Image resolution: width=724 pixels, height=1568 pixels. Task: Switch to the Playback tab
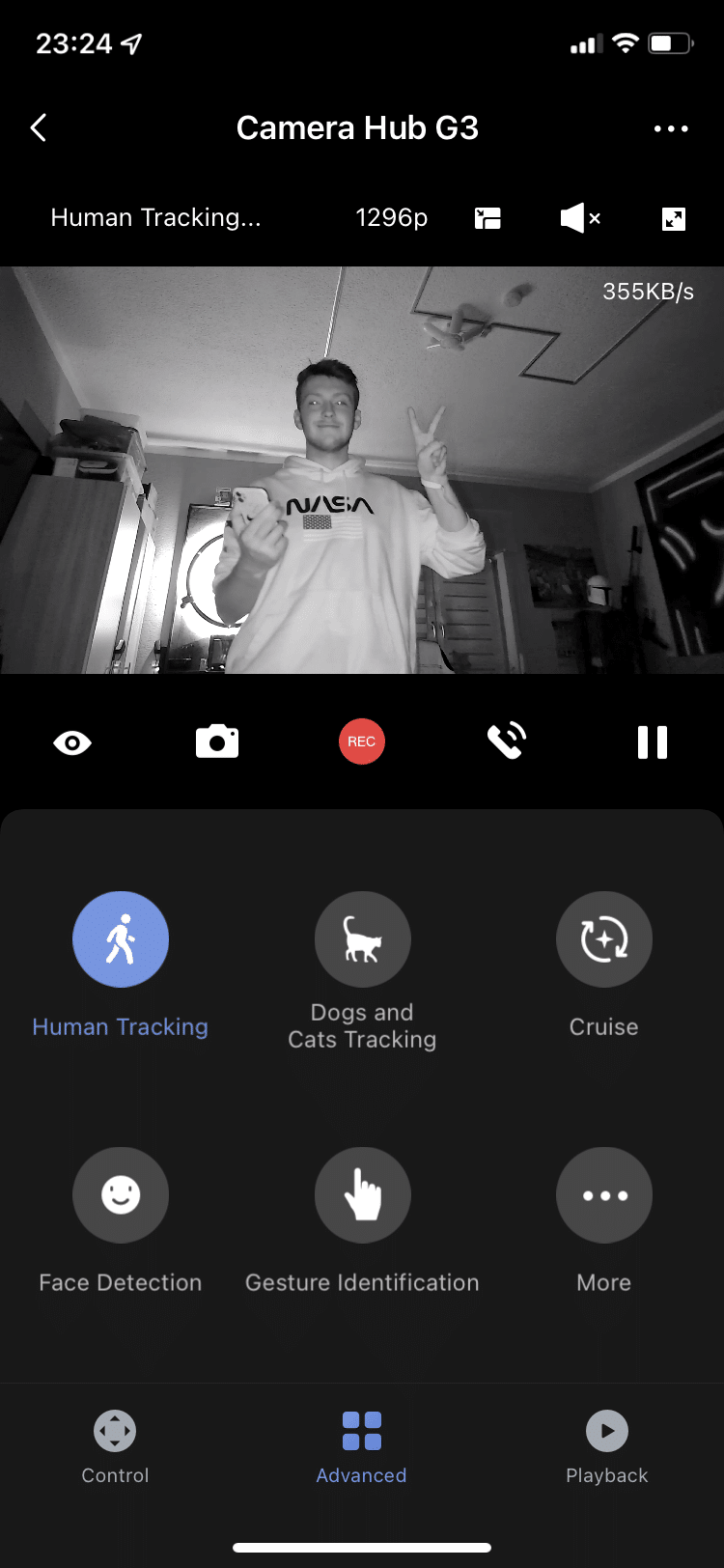[x=607, y=1444]
